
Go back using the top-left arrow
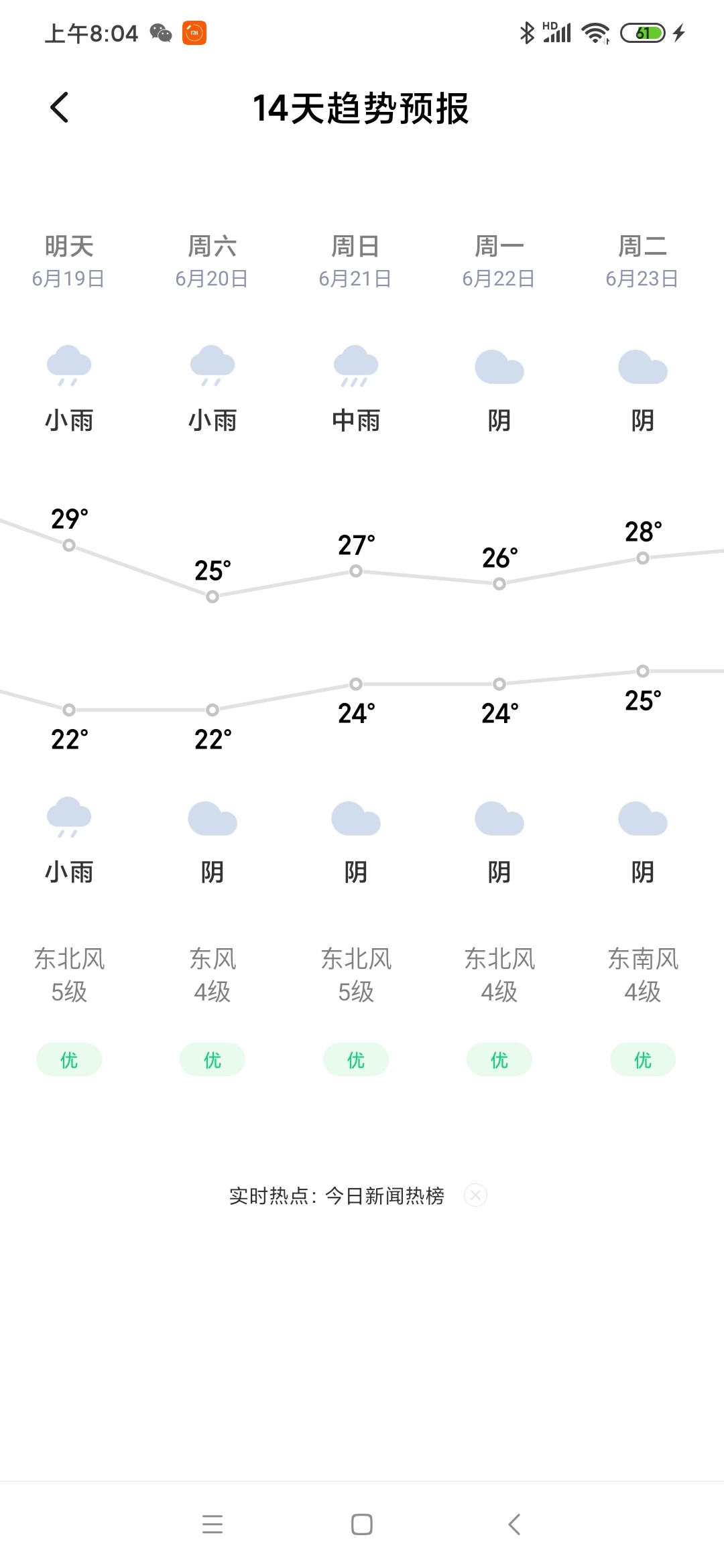pyautogui.click(x=60, y=107)
